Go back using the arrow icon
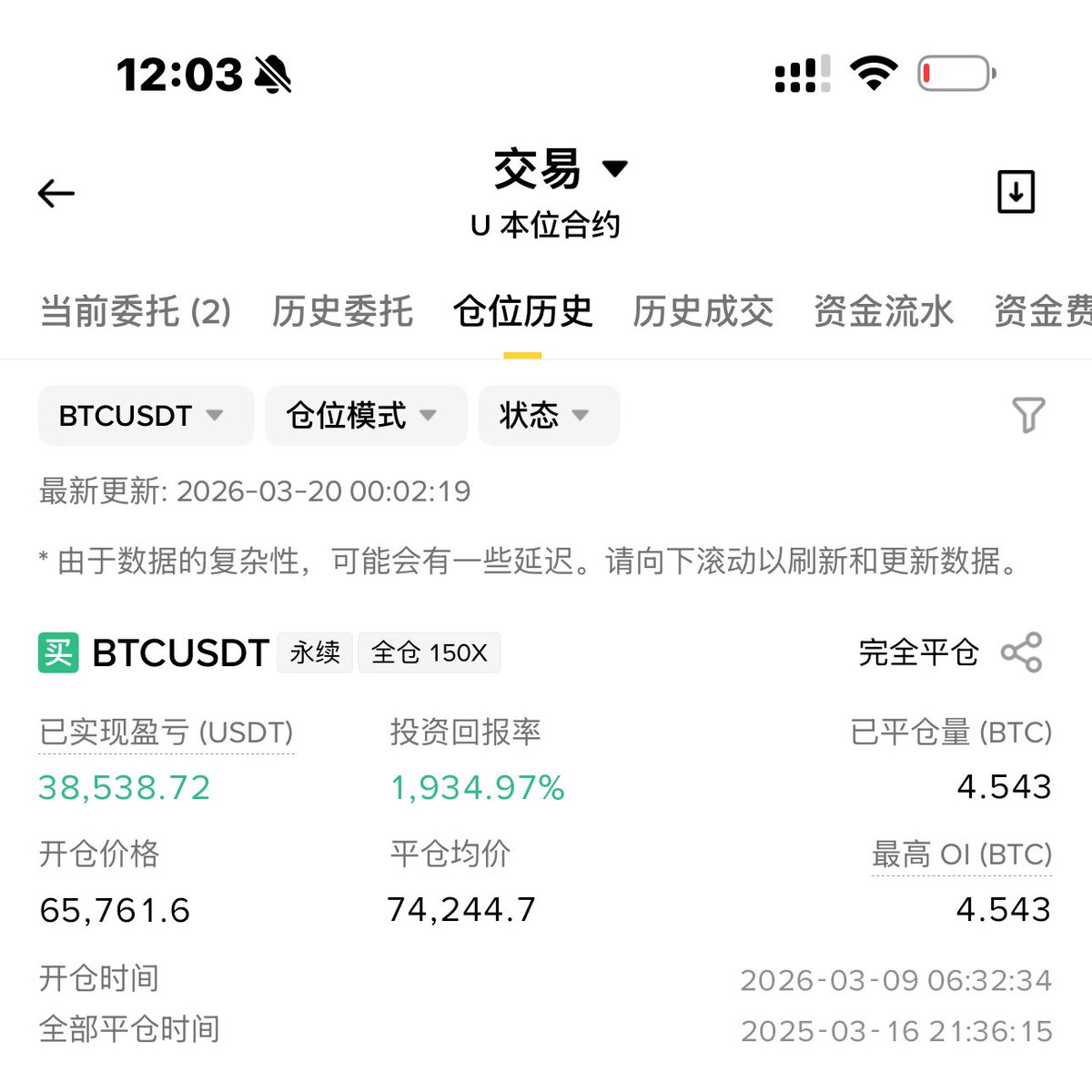The width and height of the screenshot is (1092, 1092). (56, 193)
